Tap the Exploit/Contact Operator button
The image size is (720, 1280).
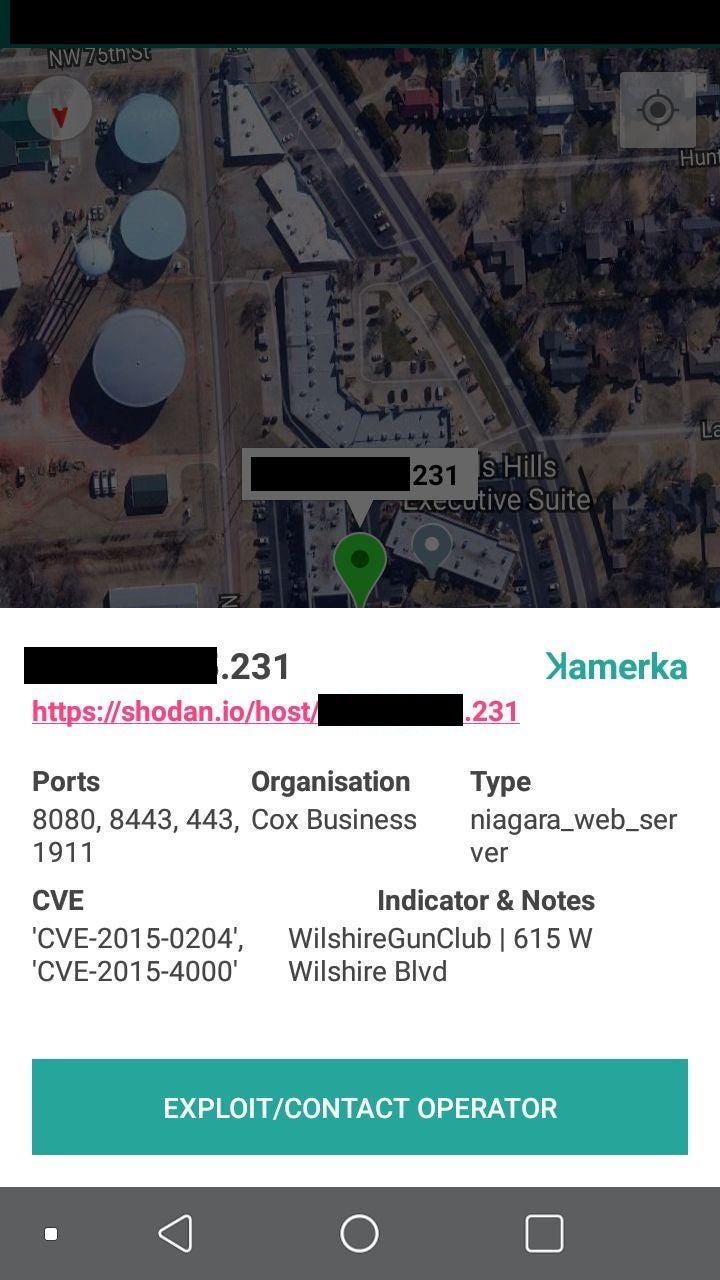pyautogui.click(x=360, y=1107)
